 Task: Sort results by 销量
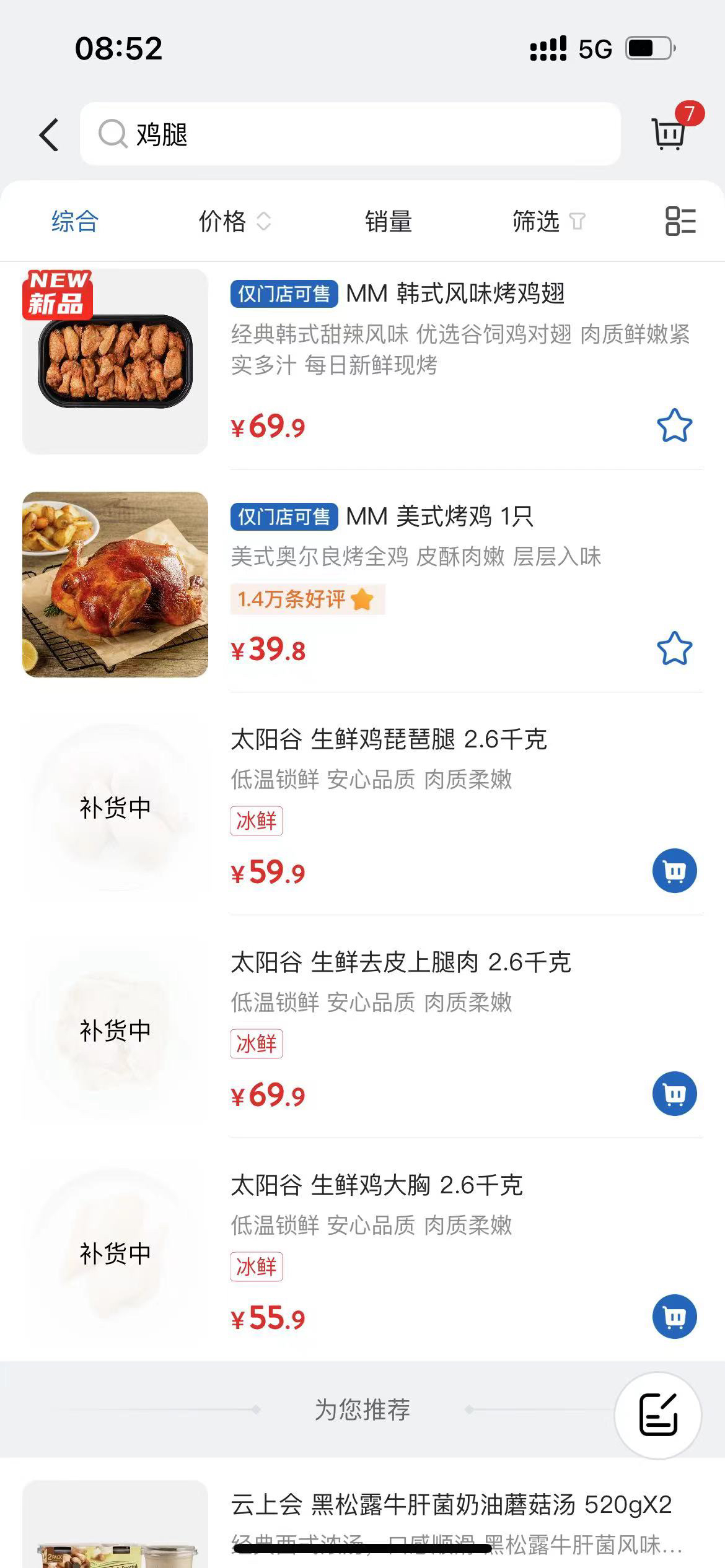[x=389, y=222]
